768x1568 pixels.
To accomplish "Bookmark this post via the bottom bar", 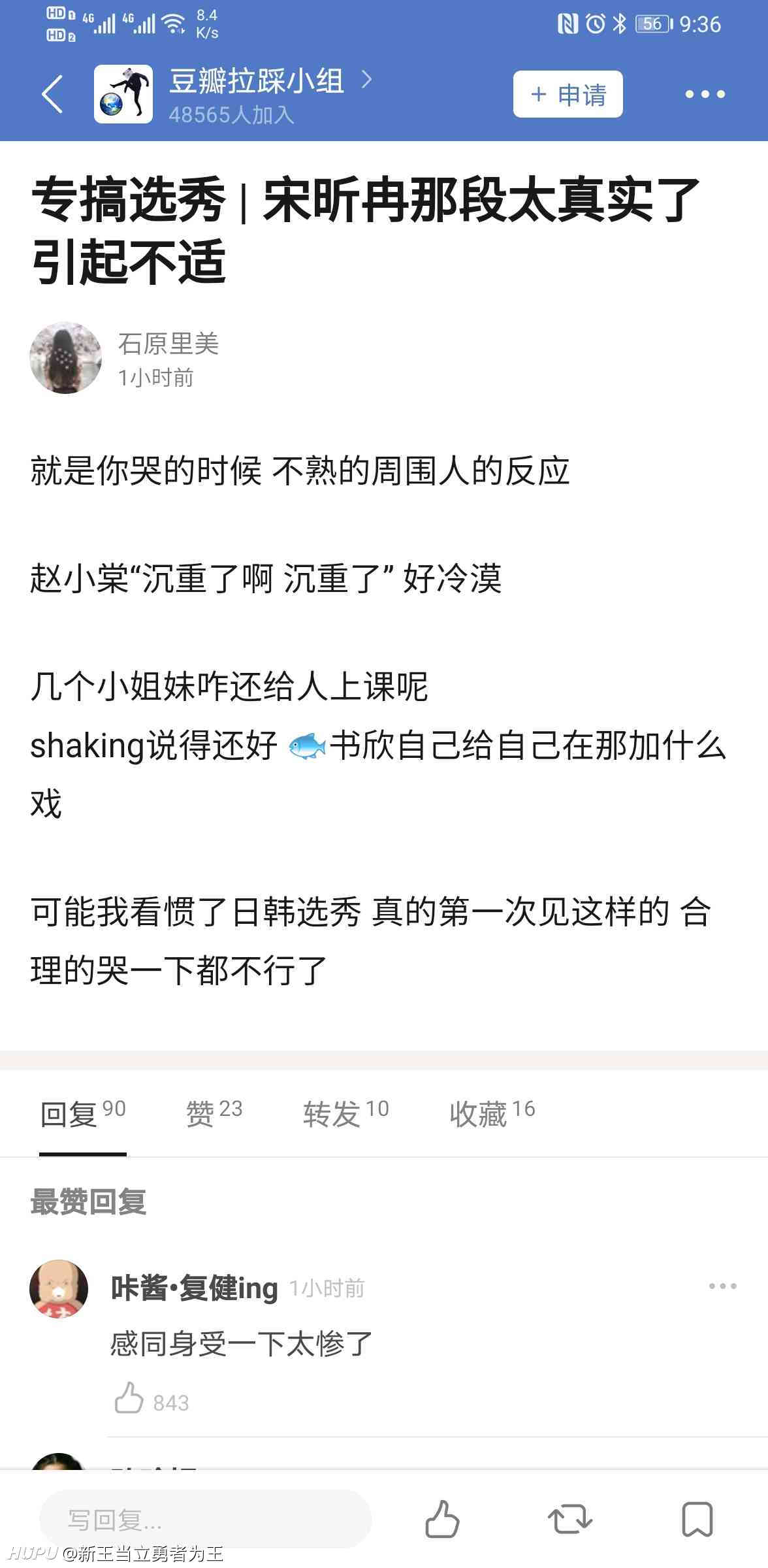I will [x=697, y=1519].
